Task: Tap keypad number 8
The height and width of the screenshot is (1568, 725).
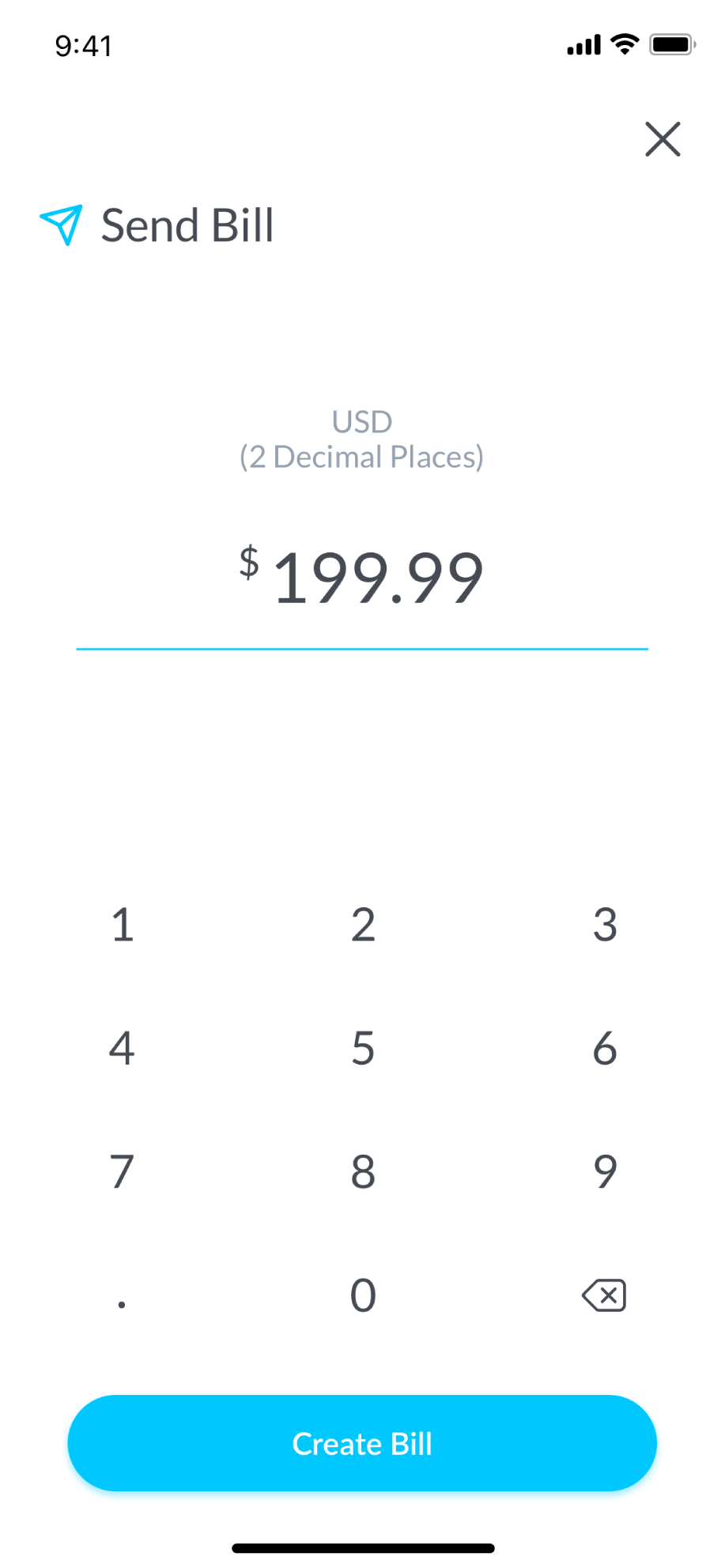Action: point(363,1172)
